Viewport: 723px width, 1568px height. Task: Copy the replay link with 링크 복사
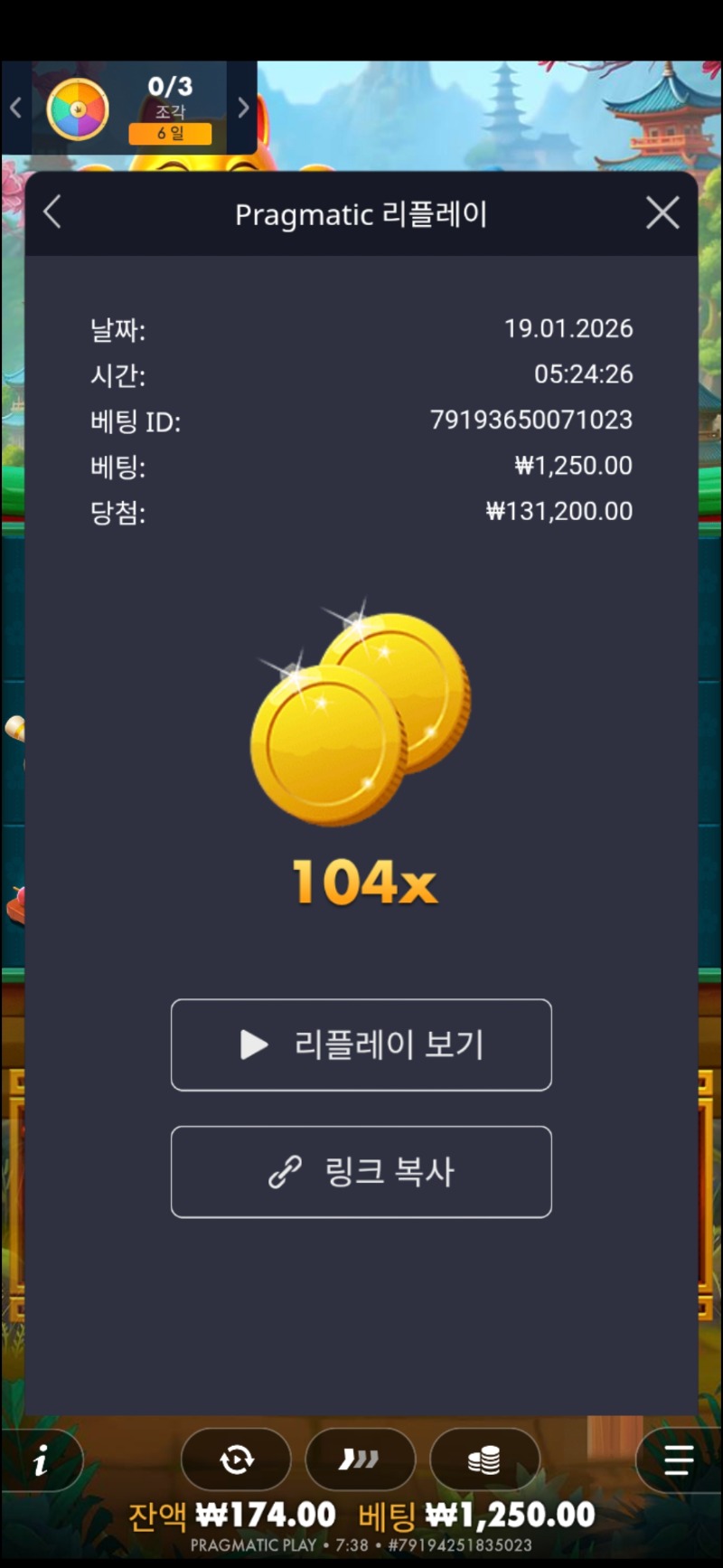[361, 1171]
